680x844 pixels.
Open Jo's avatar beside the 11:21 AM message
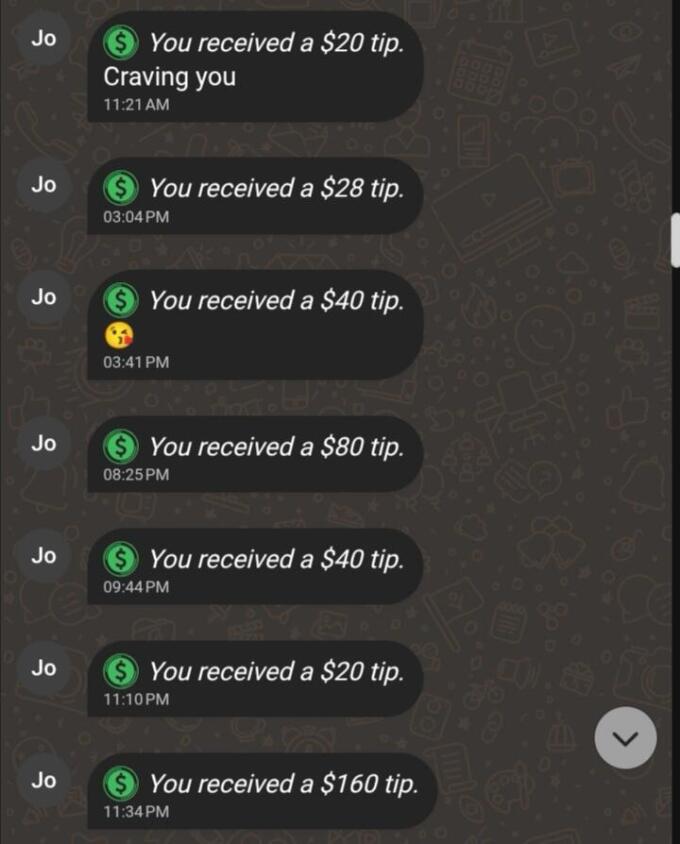(x=43, y=39)
